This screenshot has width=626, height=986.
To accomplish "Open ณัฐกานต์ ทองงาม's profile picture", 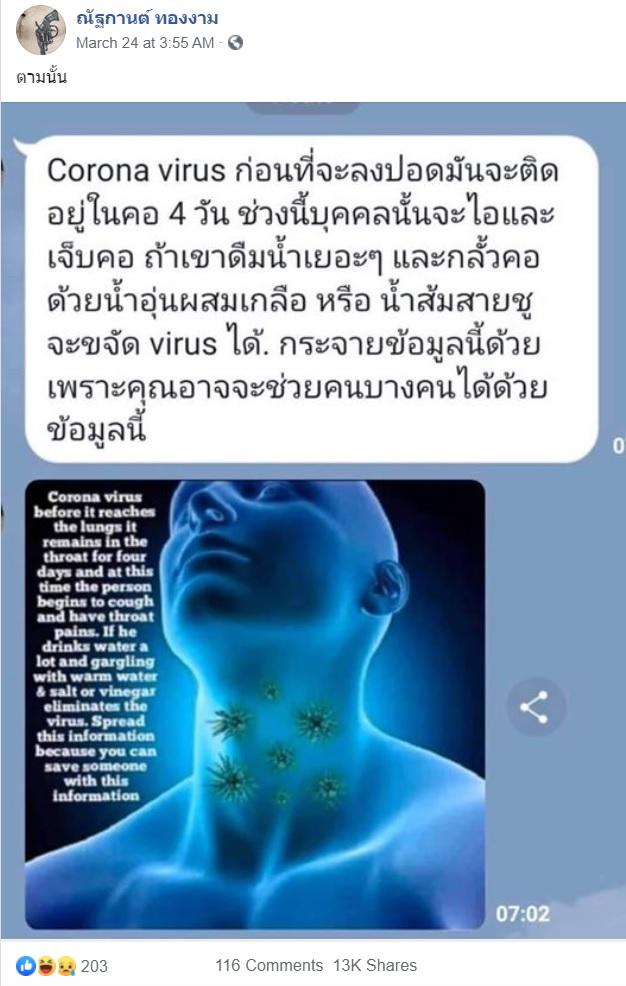I will [x=40, y=29].
